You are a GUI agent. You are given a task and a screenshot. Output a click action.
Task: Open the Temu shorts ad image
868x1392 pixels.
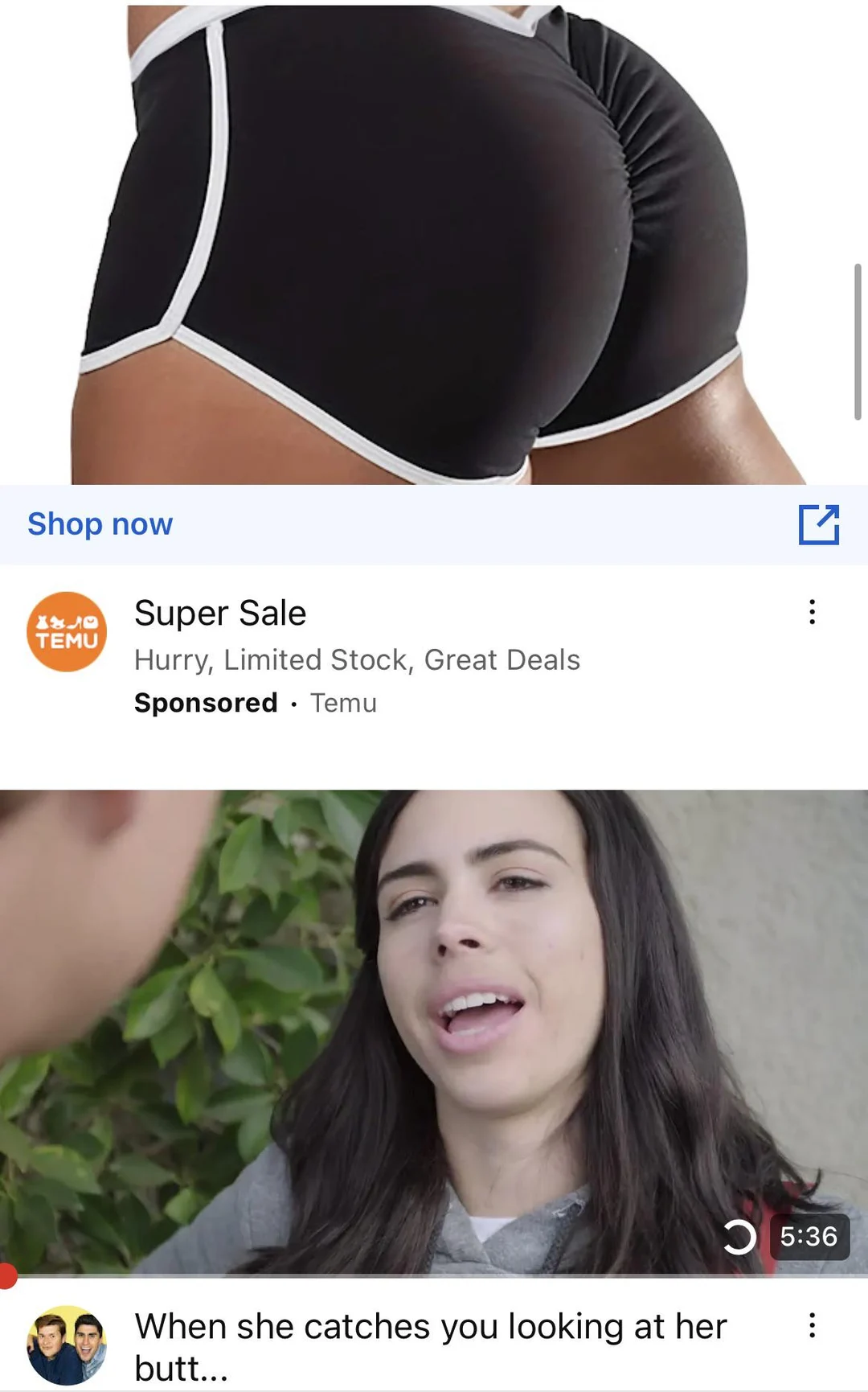434,241
